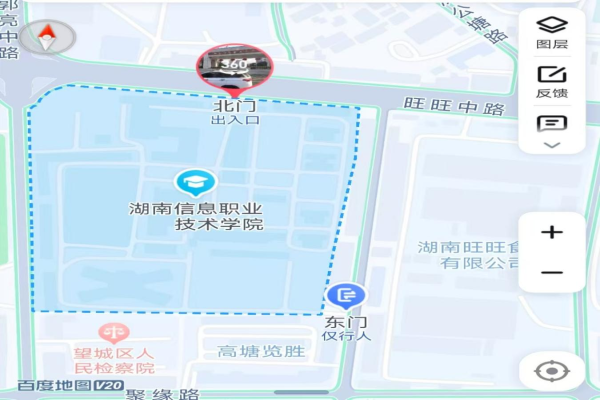Open the 反馈 feedback option

click(x=552, y=80)
